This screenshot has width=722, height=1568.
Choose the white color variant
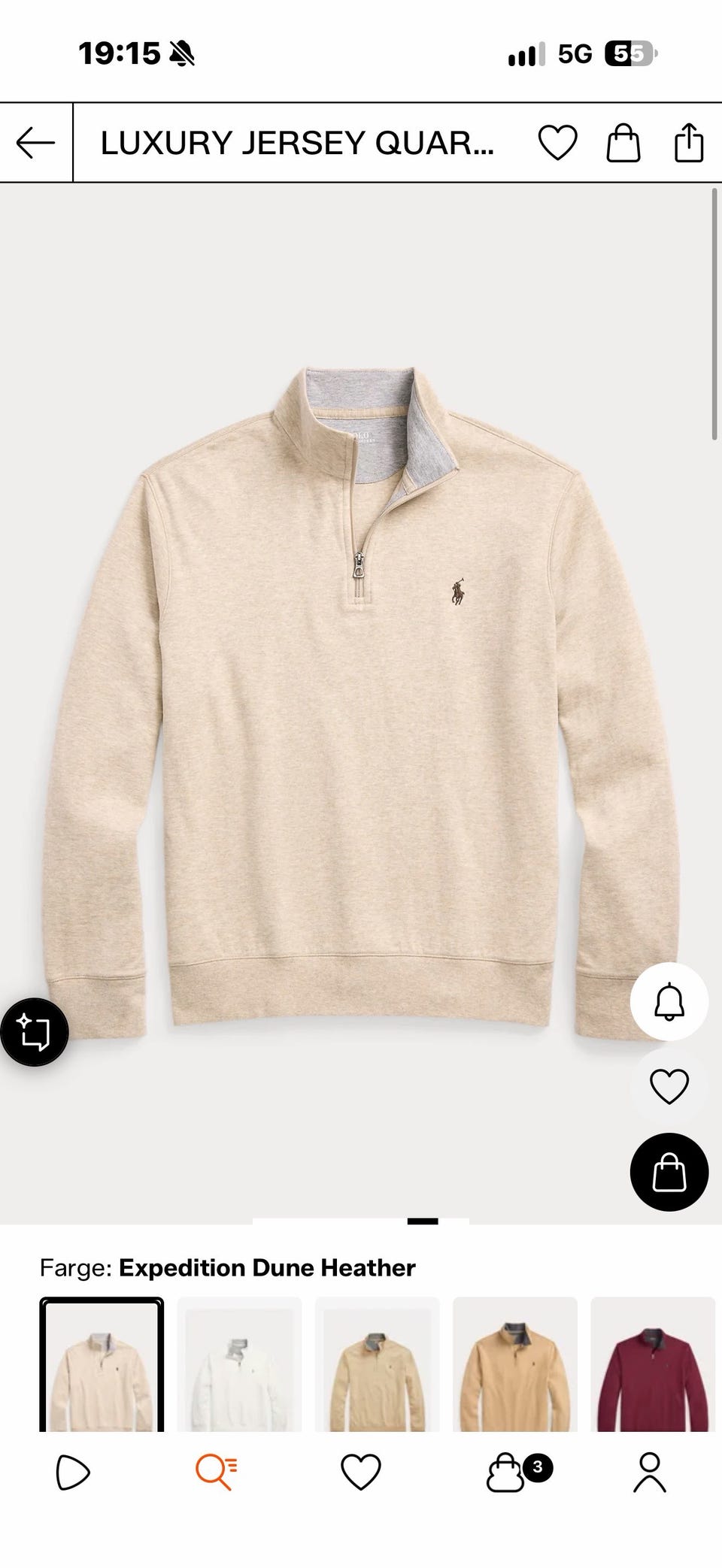tap(239, 1364)
